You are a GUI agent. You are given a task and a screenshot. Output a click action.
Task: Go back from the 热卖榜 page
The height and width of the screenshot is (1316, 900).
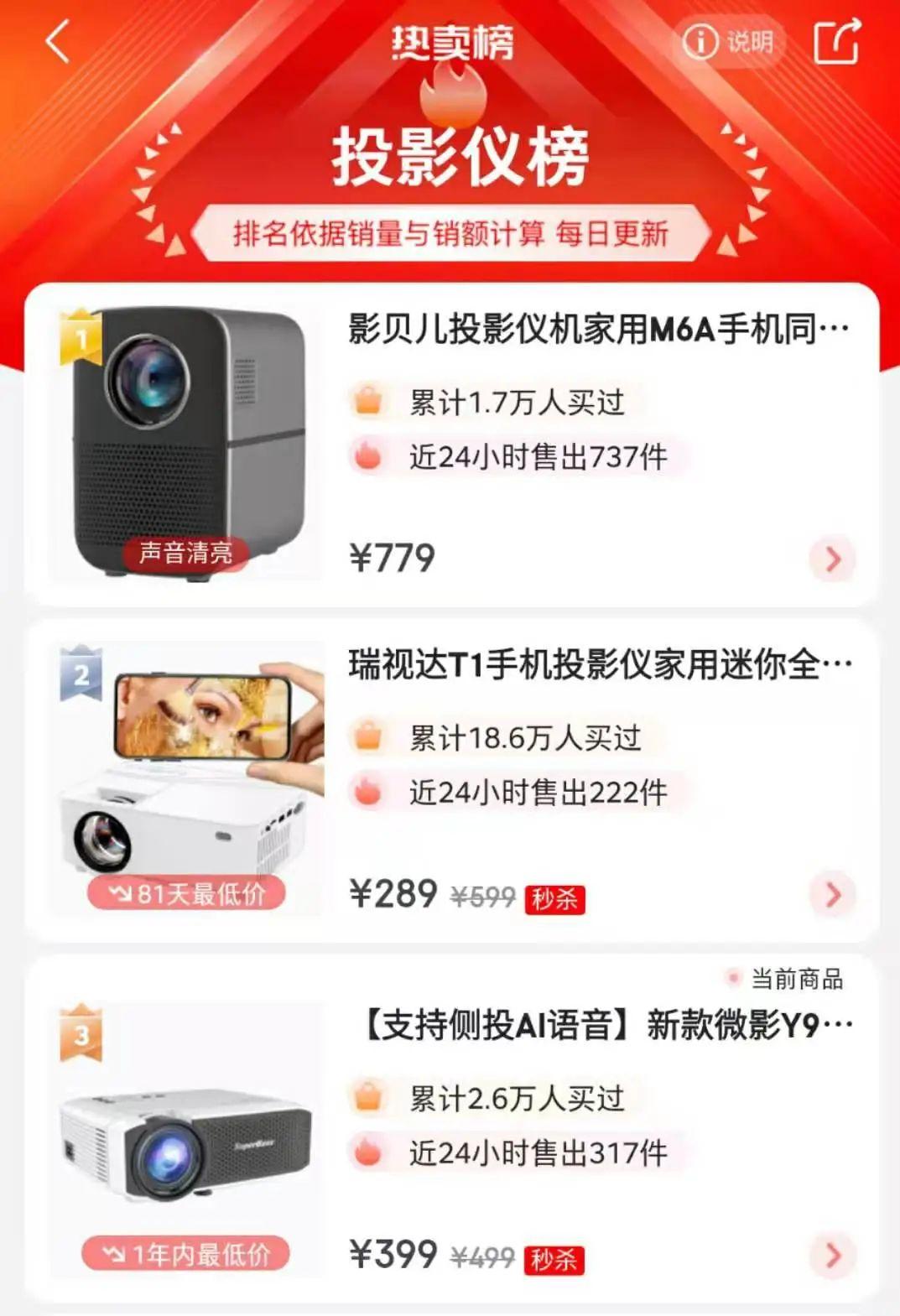pos(57,42)
